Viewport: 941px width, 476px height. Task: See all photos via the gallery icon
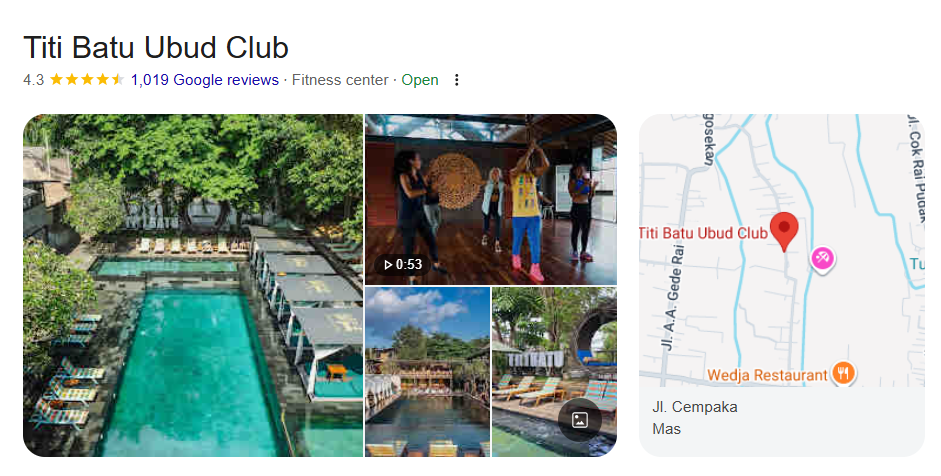(579, 420)
